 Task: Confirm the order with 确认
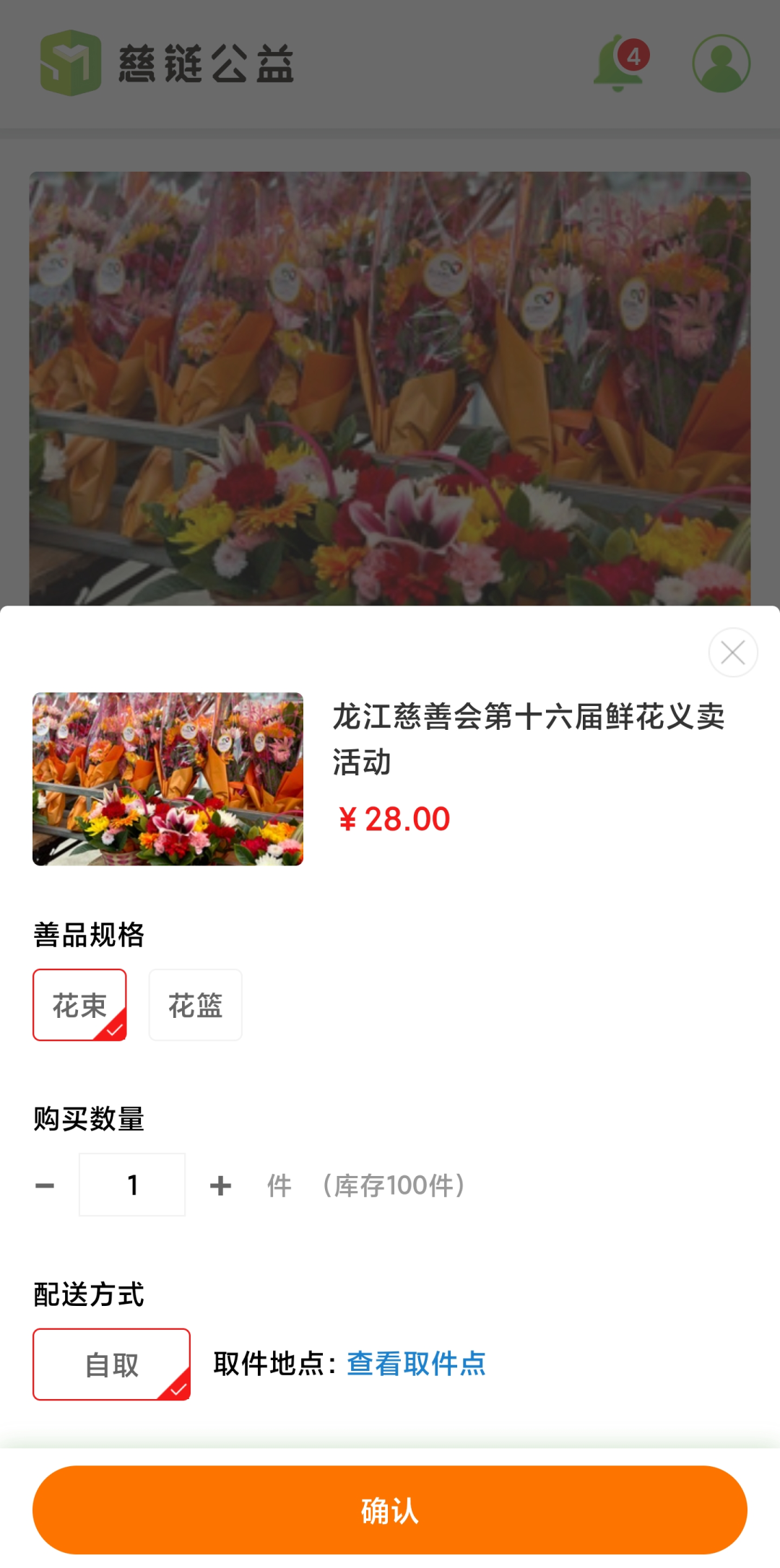click(390, 1510)
